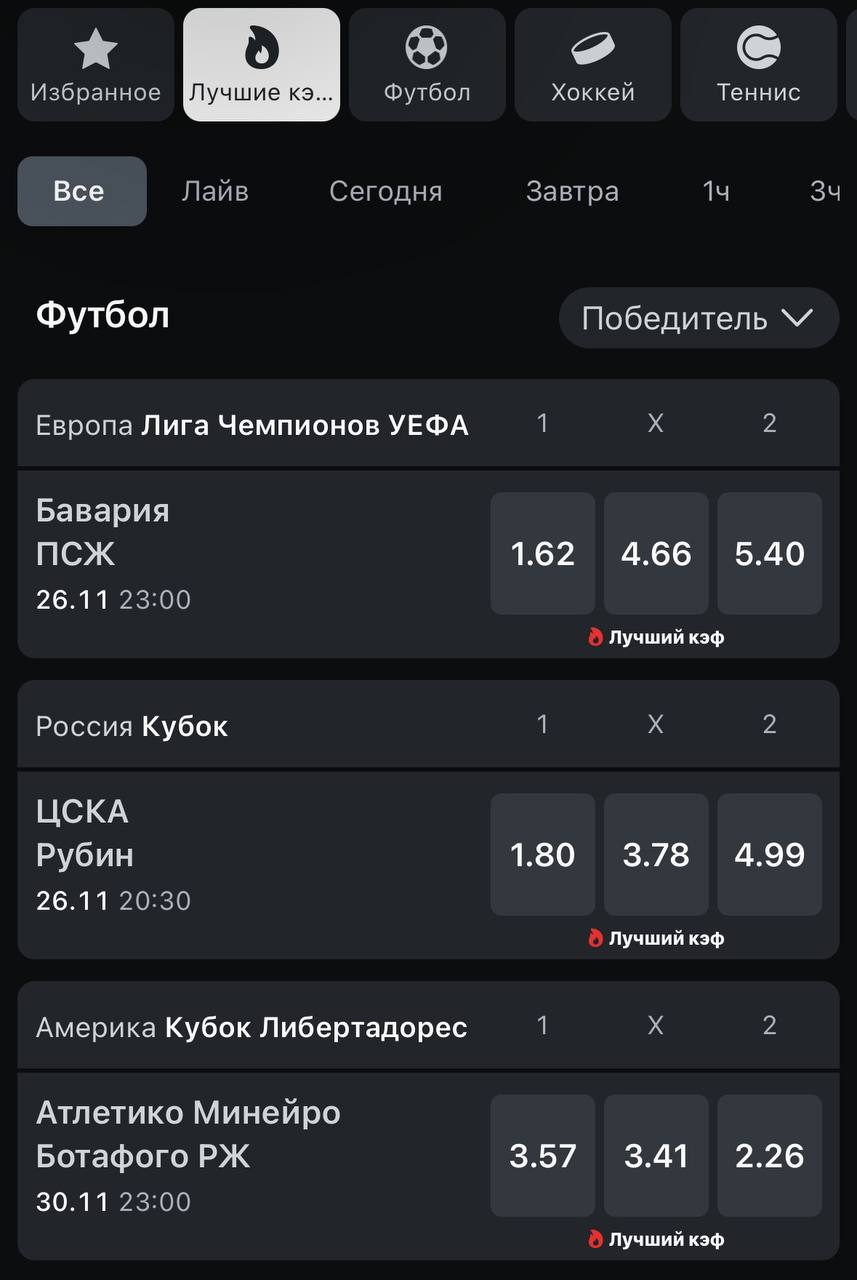The image size is (857, 1280).
Task: Show events starting within 1ч
Action: (x=716, y=191)
